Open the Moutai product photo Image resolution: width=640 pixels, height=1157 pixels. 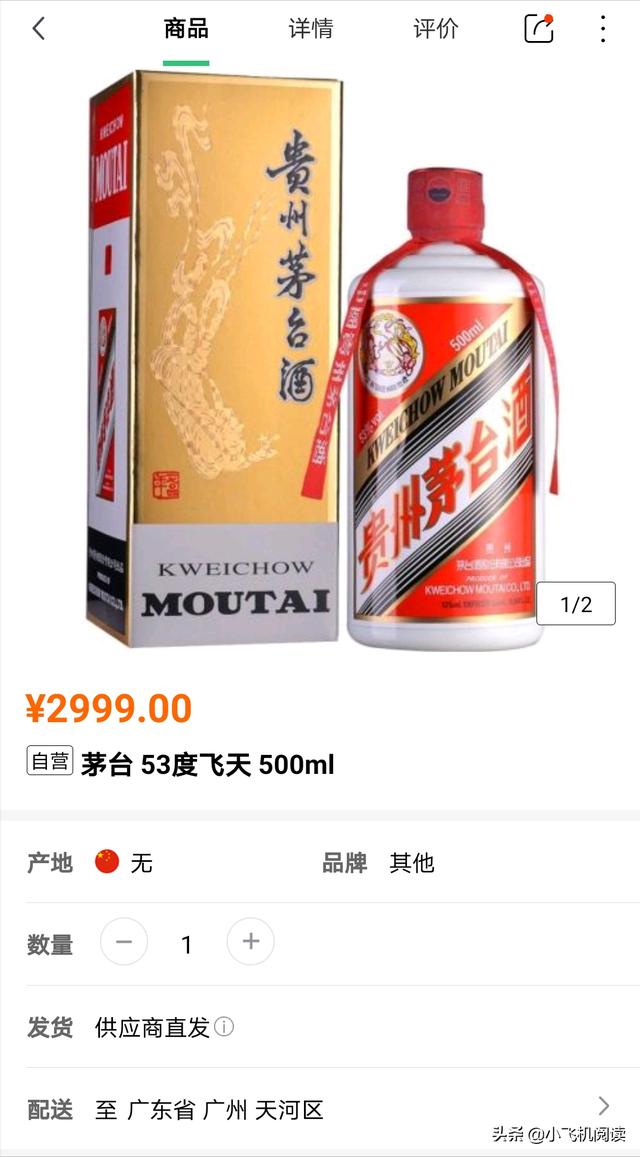pyautogui.click(x=320, y=360)
